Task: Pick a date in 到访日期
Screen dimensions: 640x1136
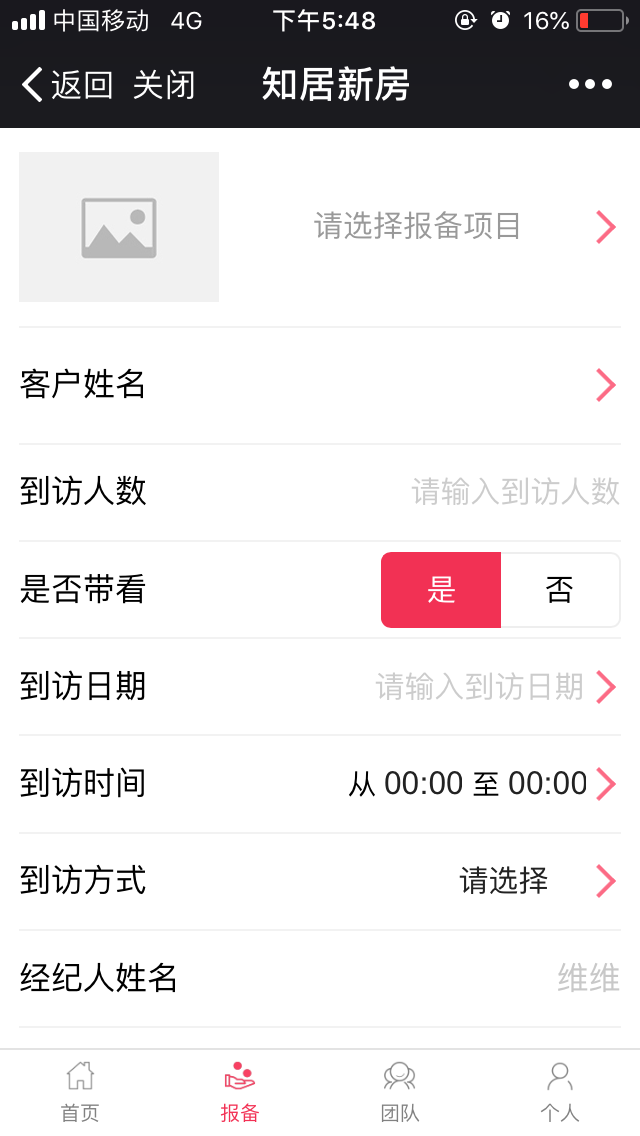Action: (x=480, y=687)
